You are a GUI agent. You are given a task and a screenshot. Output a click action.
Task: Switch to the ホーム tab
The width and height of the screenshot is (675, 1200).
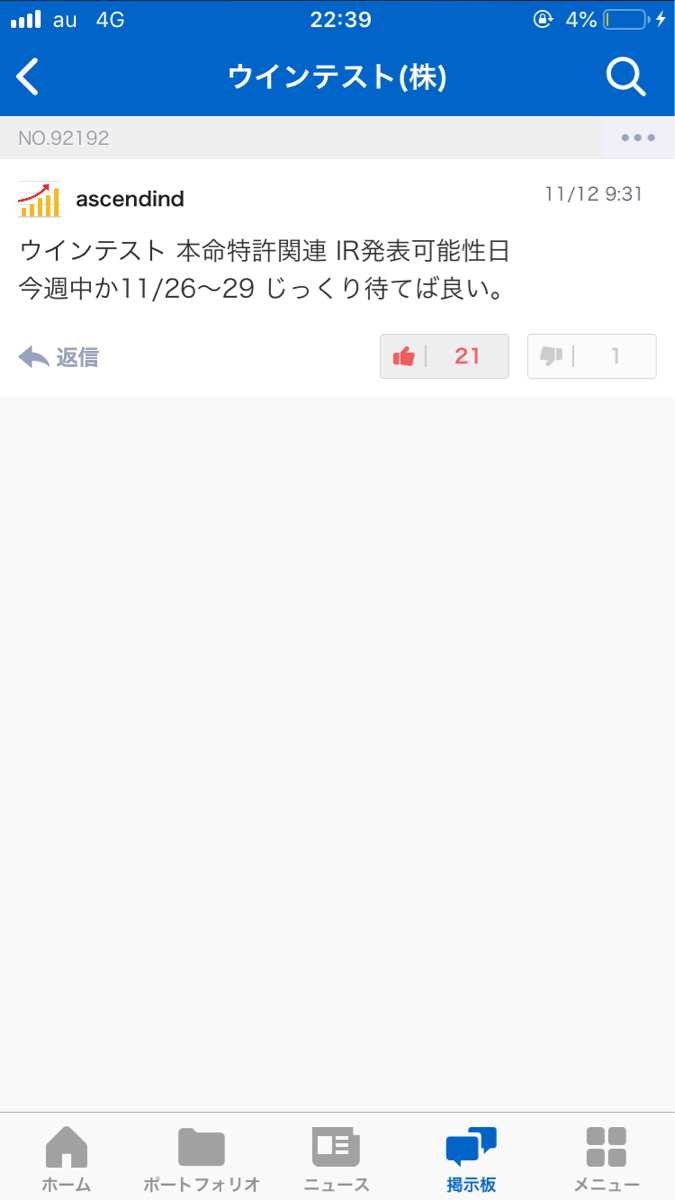click(67, 1158)
